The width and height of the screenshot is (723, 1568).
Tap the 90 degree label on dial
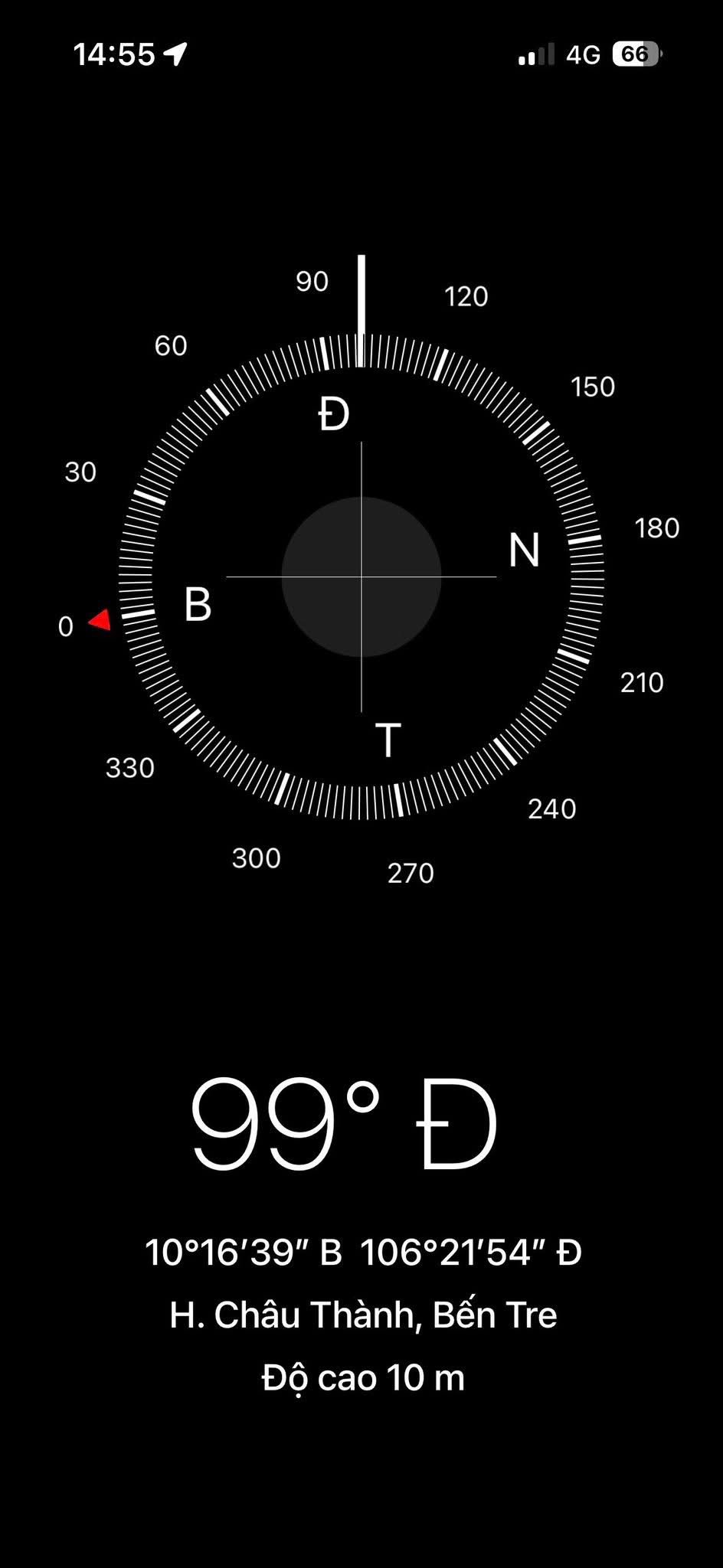(x=312, y=283)
